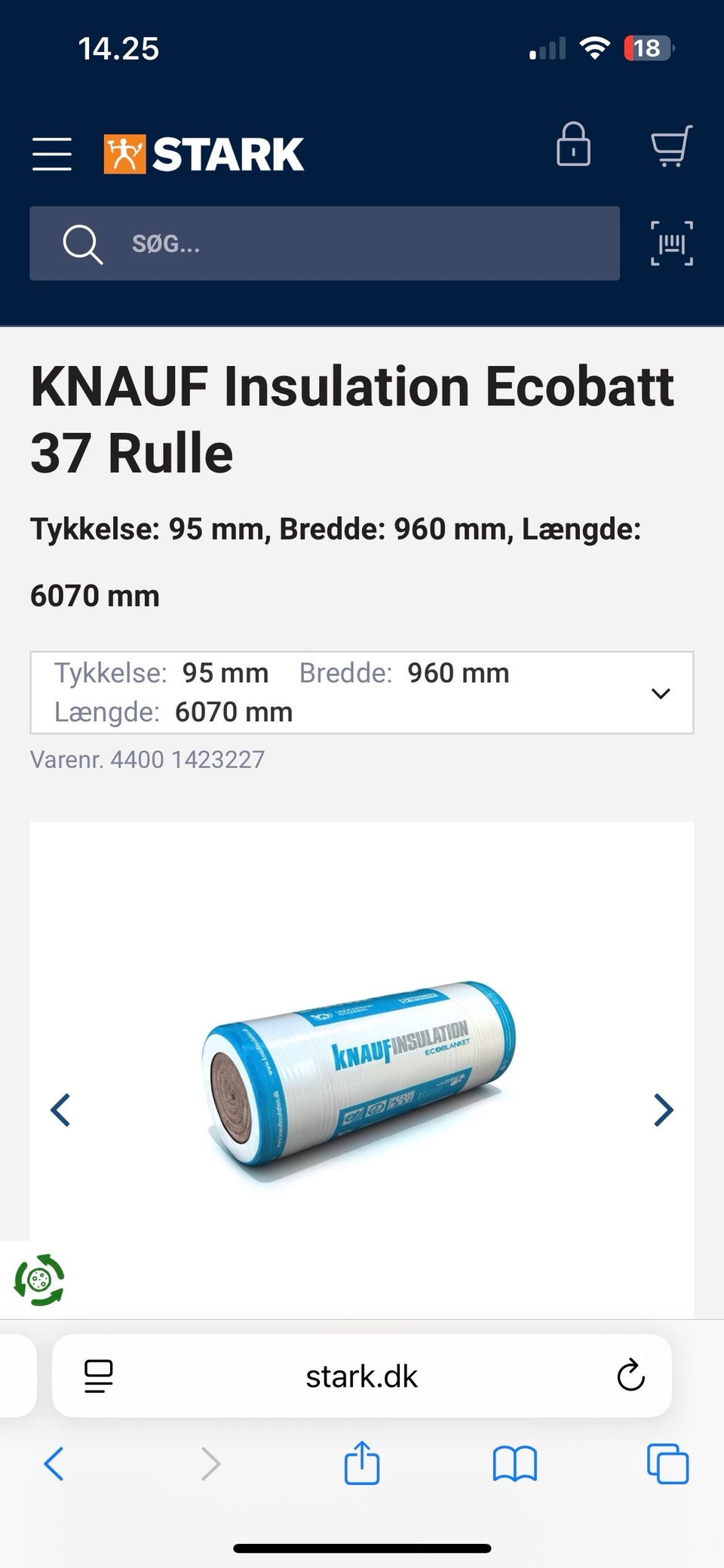Expand the Tykkelse/Bredde/Længde dimension selector

(661, 693)
